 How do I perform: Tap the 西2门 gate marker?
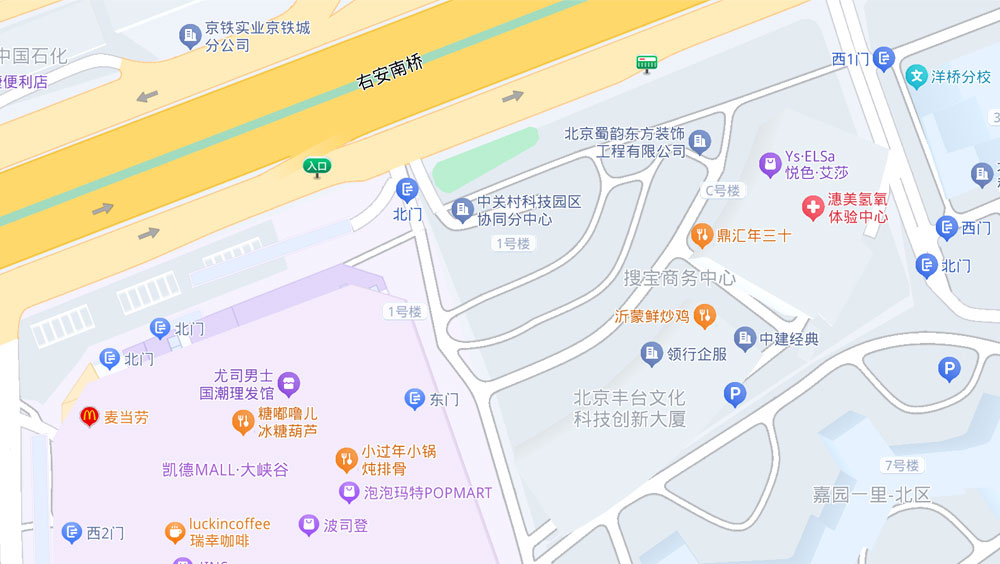(x=72, y=533)
